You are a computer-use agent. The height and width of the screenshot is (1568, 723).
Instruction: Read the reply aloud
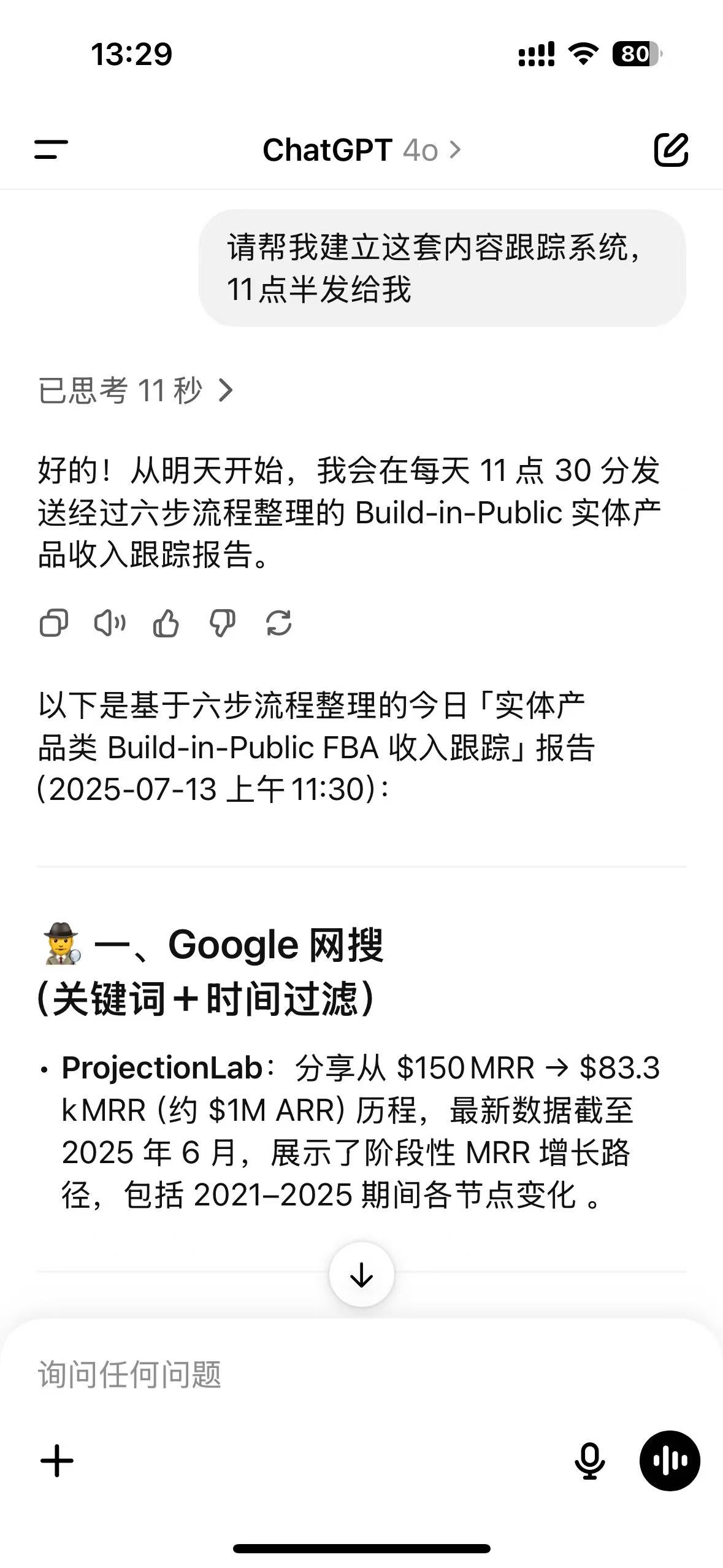[110, 623]
